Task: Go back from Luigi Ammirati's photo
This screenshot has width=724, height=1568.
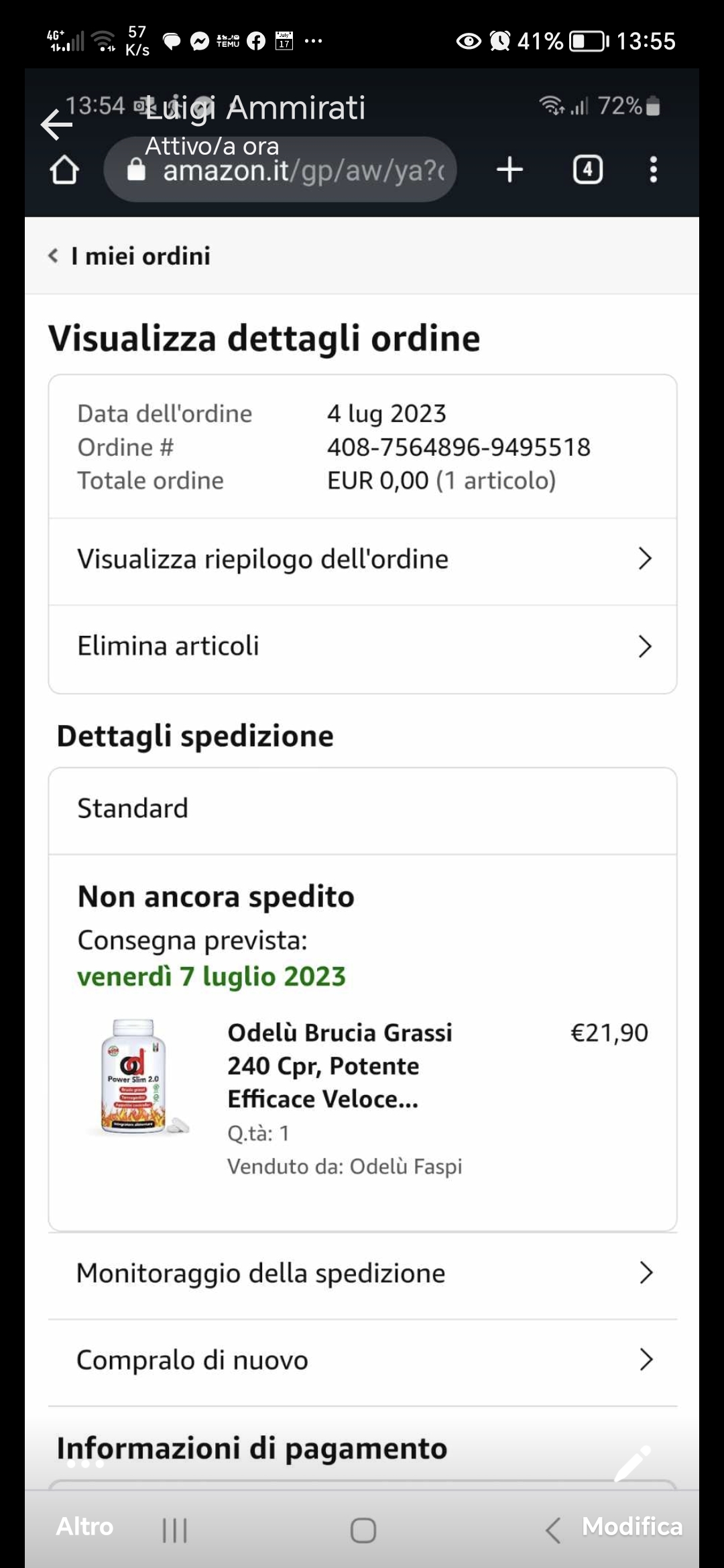Action: click(56, 125)
